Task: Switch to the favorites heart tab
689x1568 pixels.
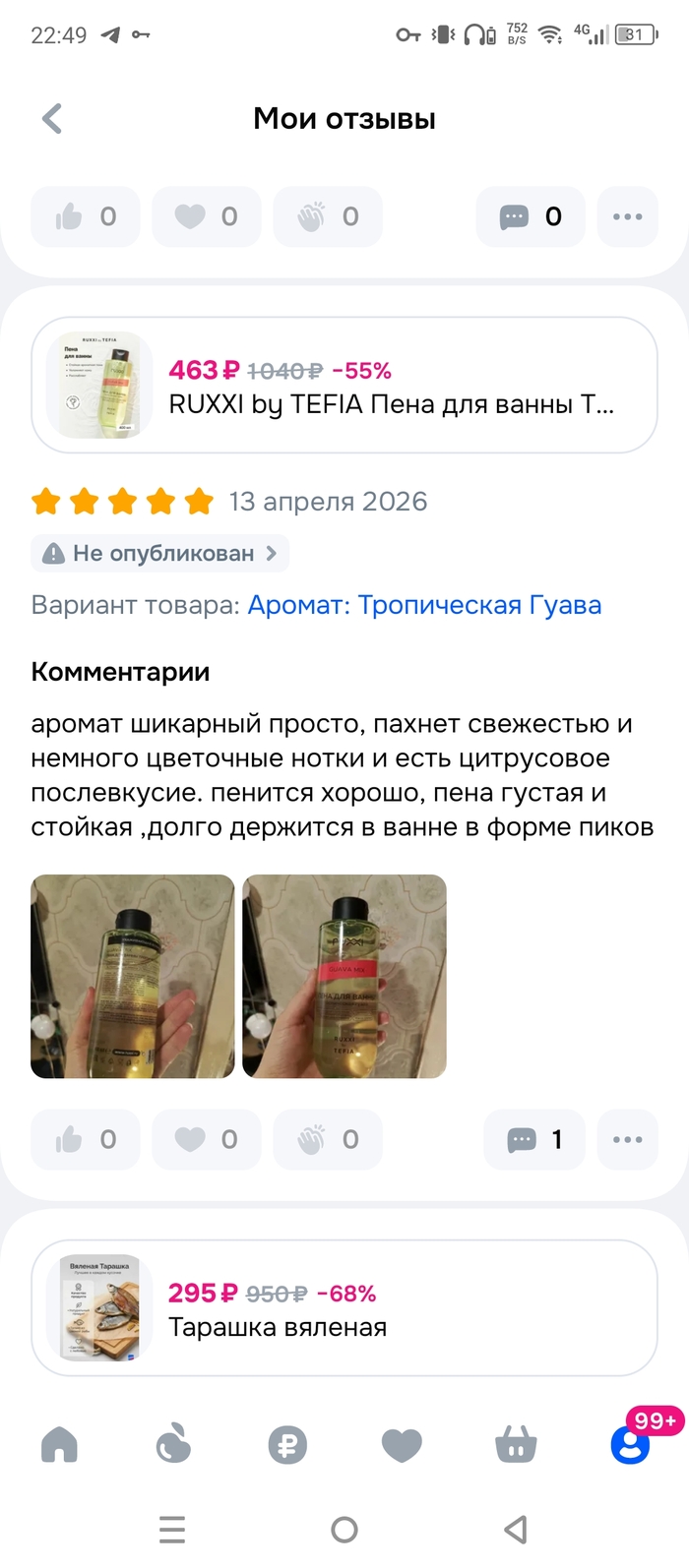Action: [402, 1445]
